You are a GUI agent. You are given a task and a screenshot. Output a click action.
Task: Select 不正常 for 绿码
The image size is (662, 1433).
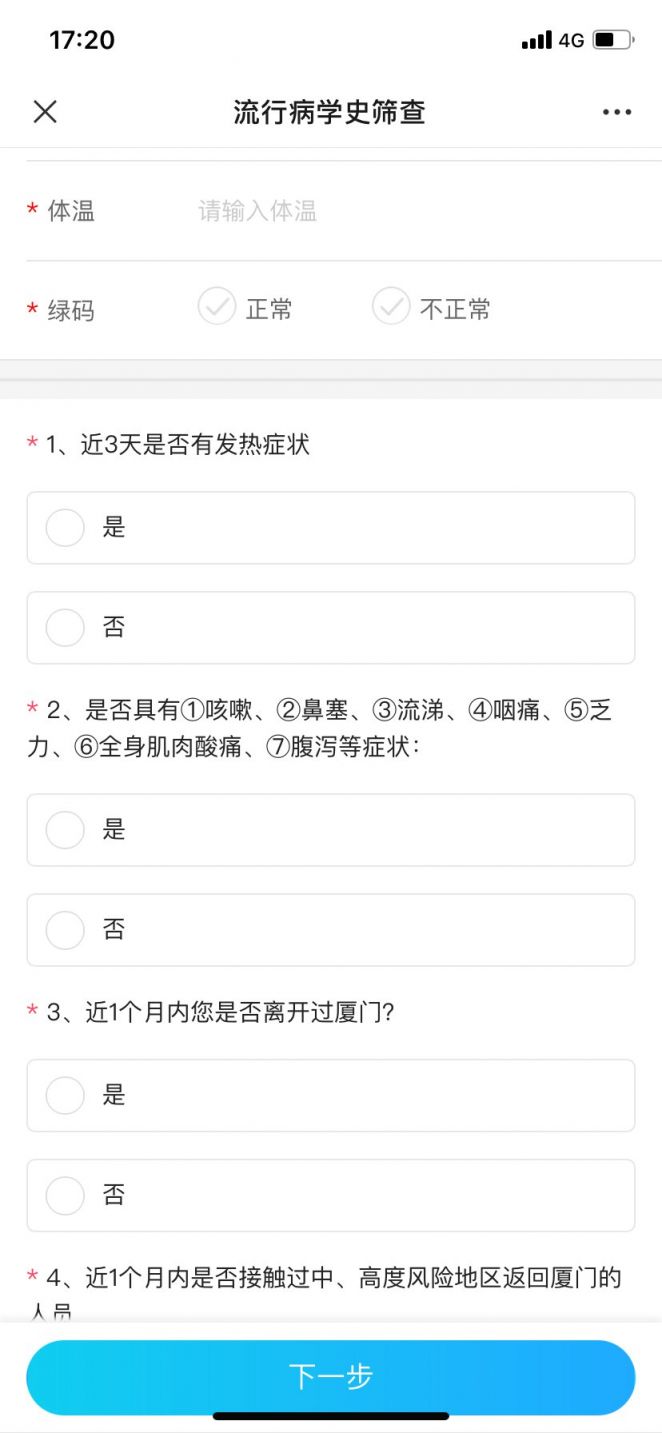[x=432, y=307]
